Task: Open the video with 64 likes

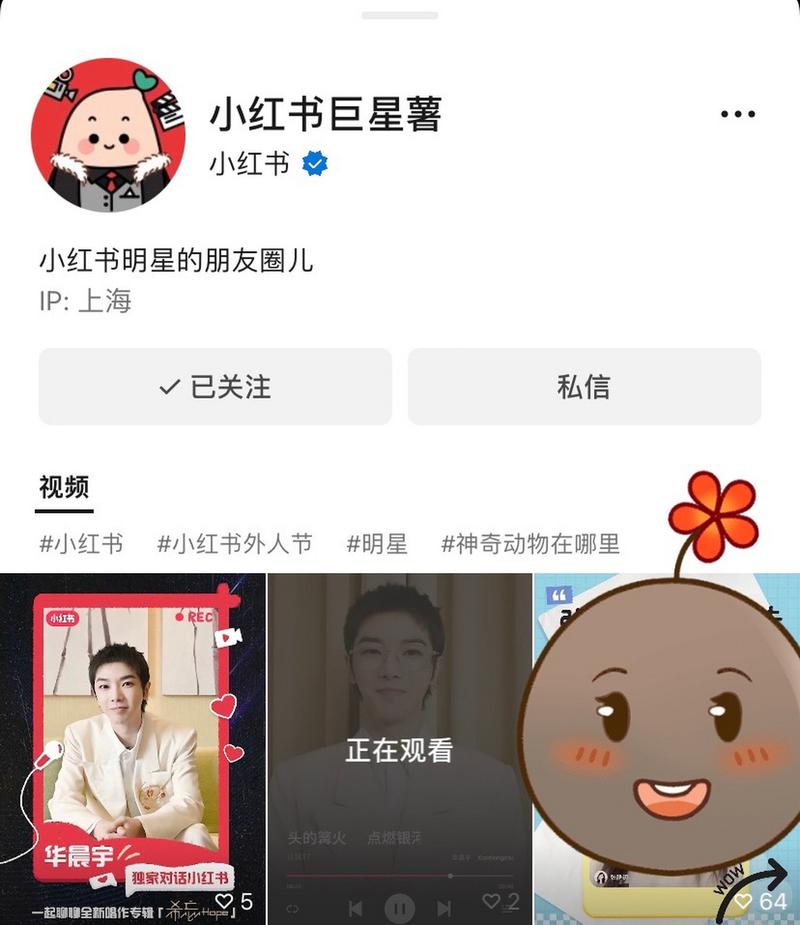Action: [x=667, y=748]
